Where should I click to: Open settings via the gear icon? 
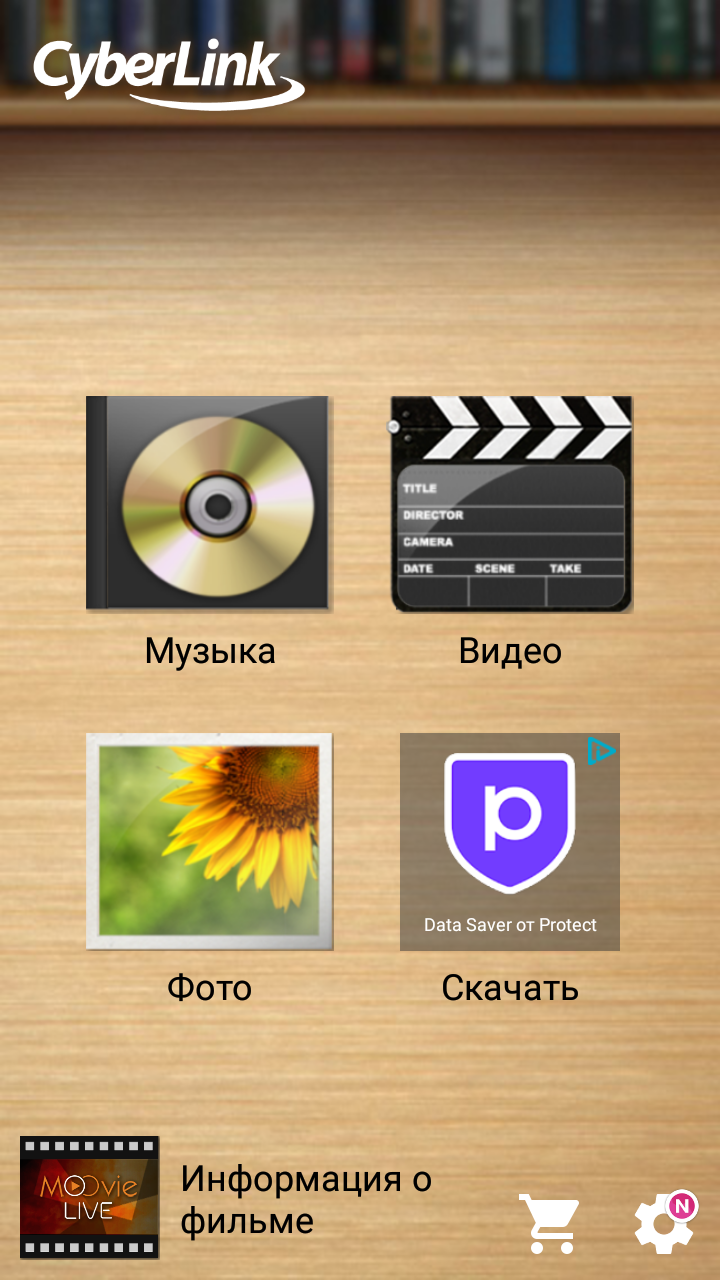(665, 1222)
